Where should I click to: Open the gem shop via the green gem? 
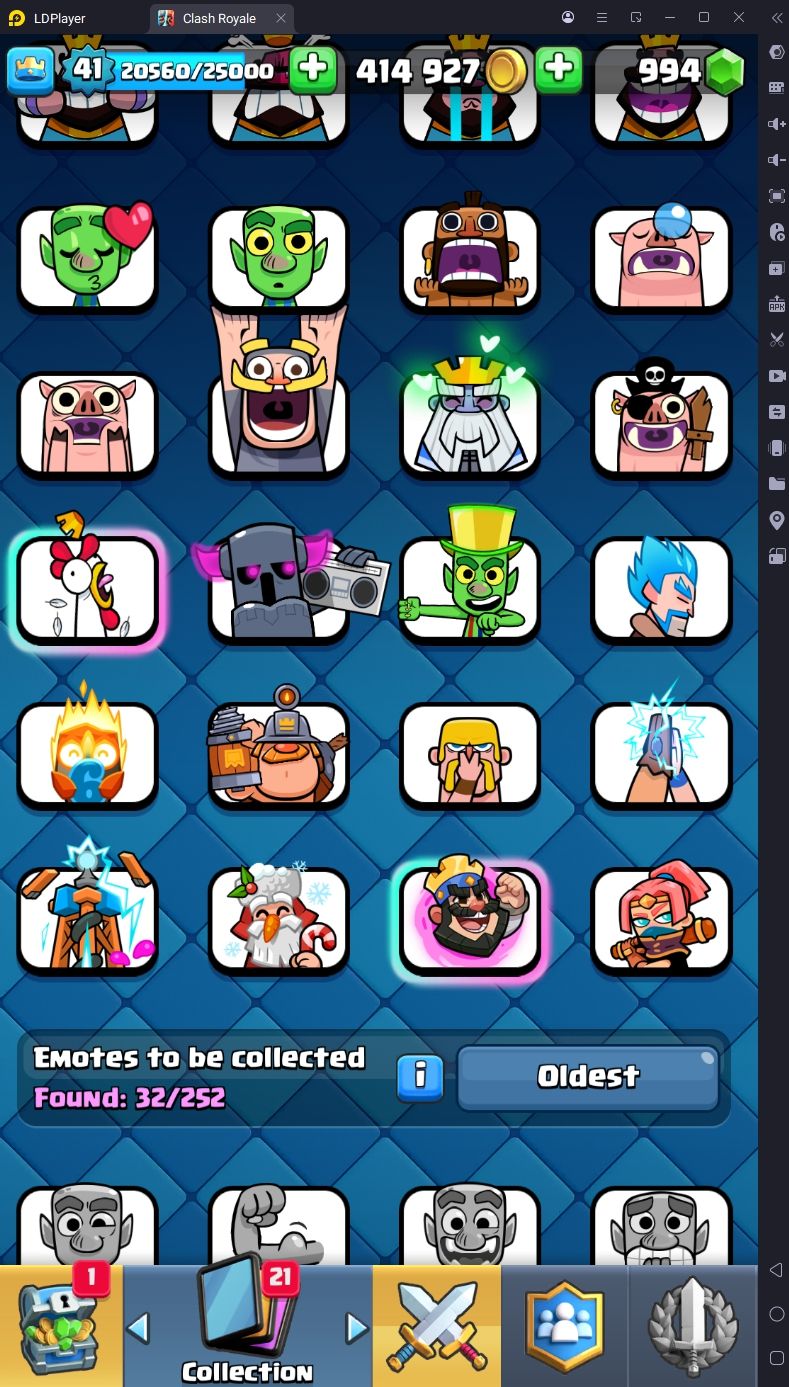[x=724, y=70]
